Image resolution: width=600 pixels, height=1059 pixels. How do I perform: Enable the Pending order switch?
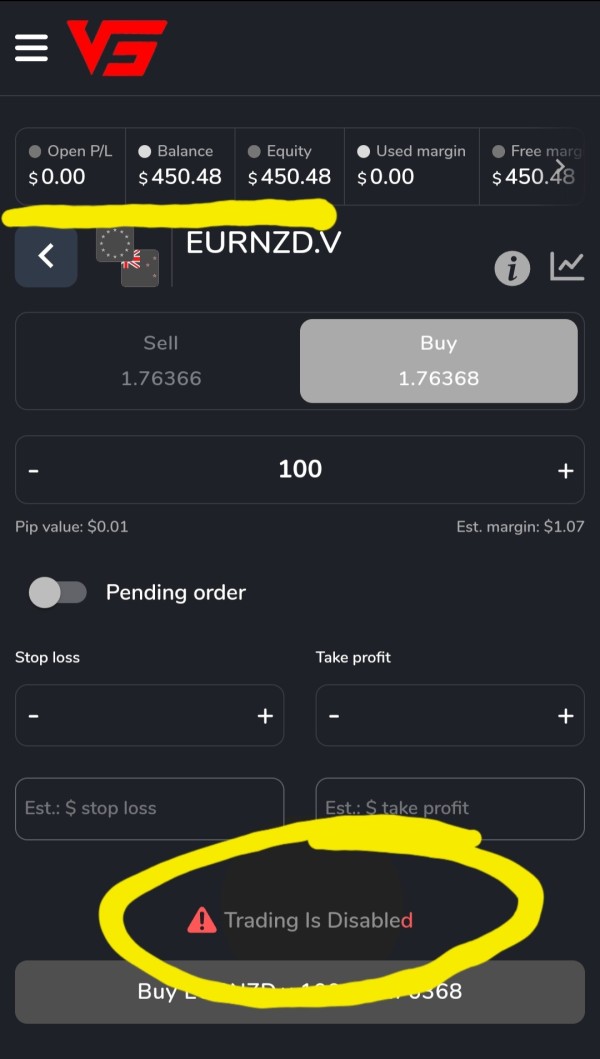[57, 593]
